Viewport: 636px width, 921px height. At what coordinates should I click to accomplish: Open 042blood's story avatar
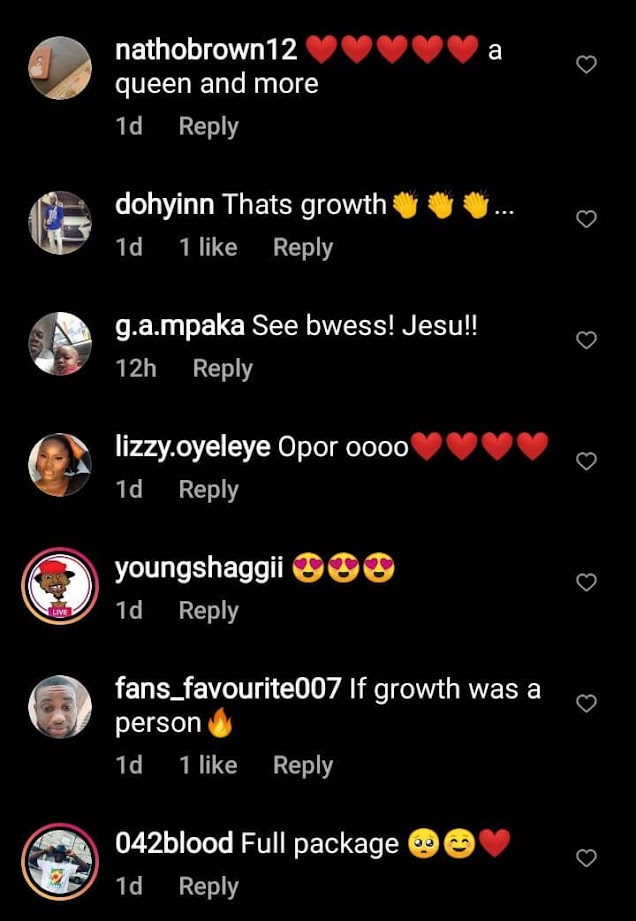point(60,862)
